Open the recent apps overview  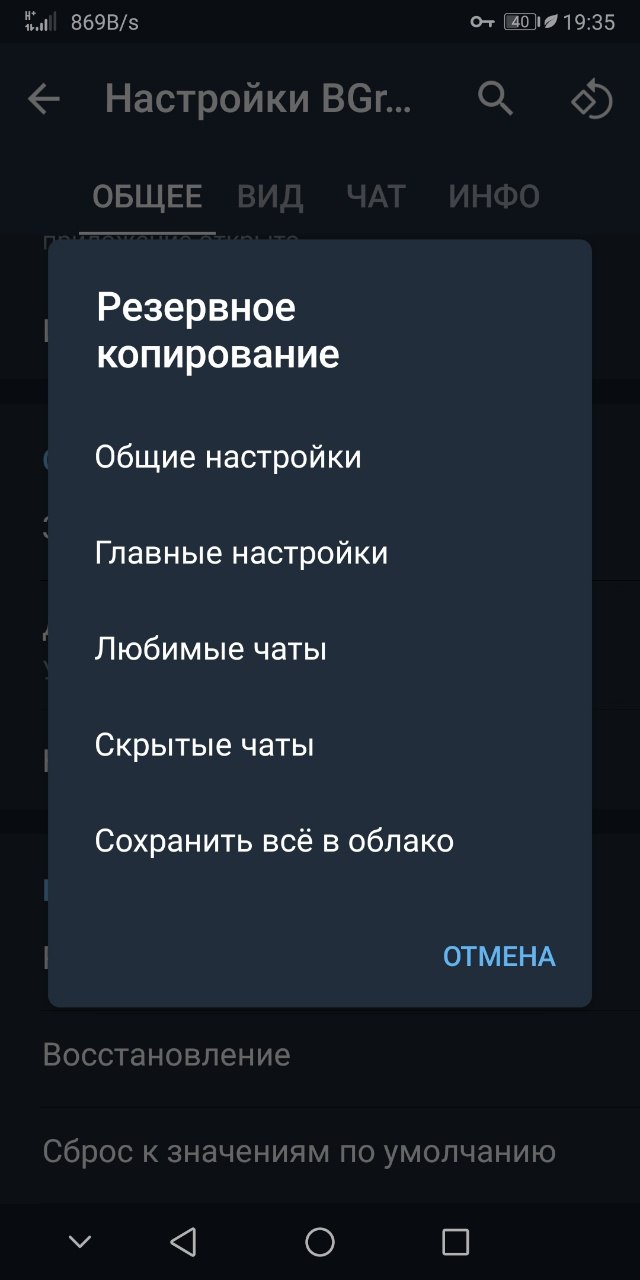pyautogui.click(x=455, y=1242)
